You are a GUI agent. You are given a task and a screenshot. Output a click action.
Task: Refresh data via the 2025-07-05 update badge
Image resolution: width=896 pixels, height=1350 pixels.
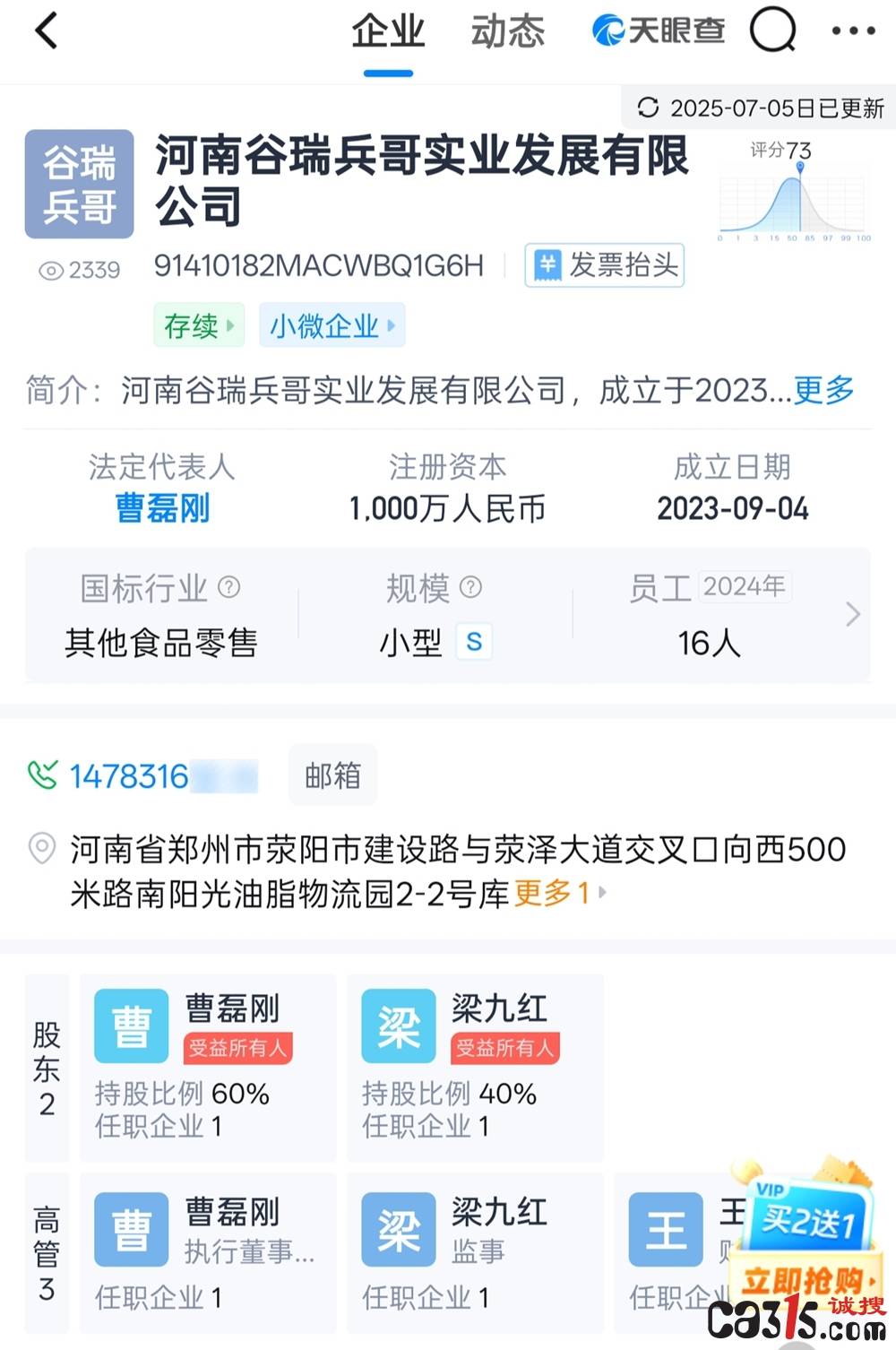tap(760, 108)
